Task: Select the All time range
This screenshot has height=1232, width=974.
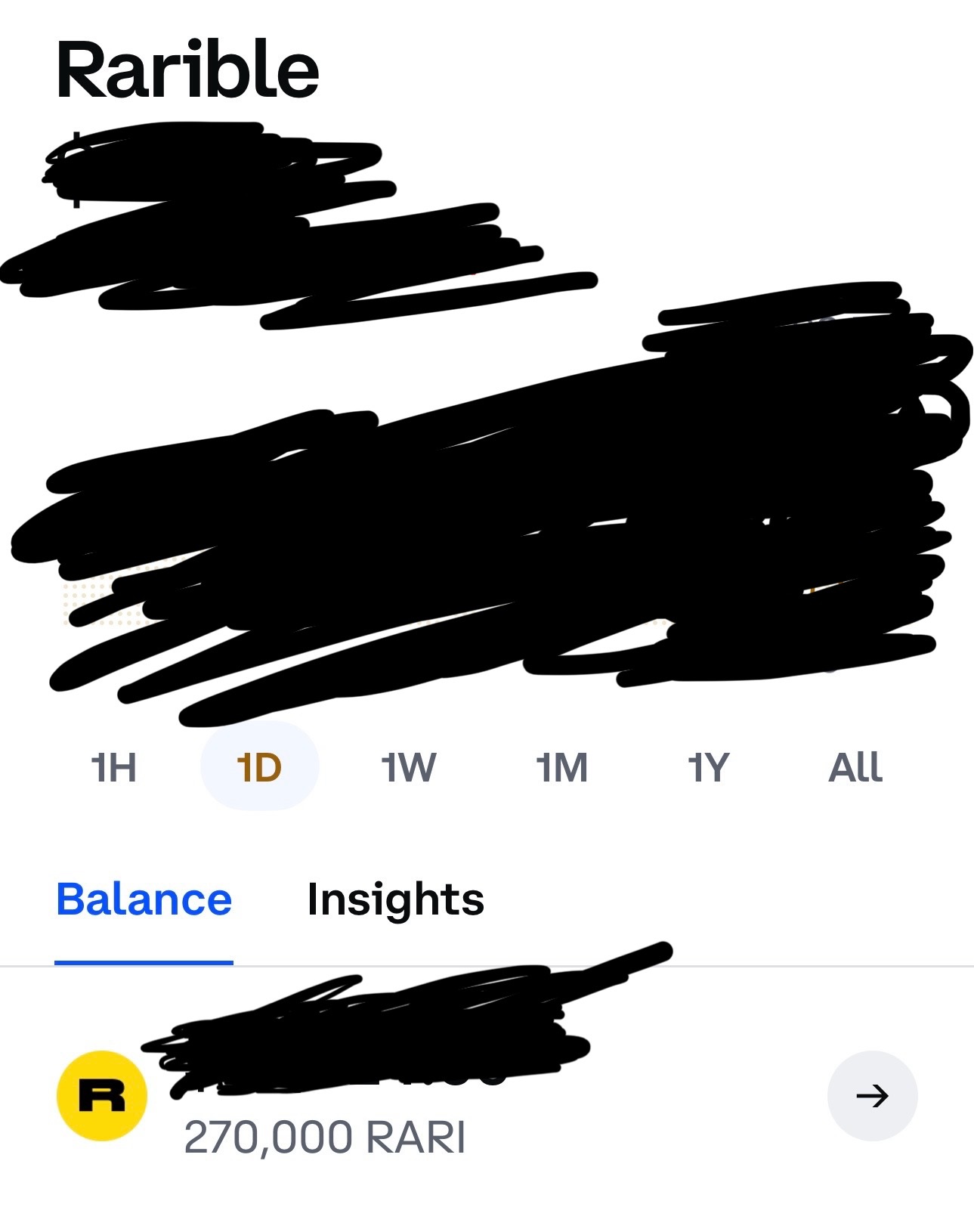Action: [x=855, y=767]
